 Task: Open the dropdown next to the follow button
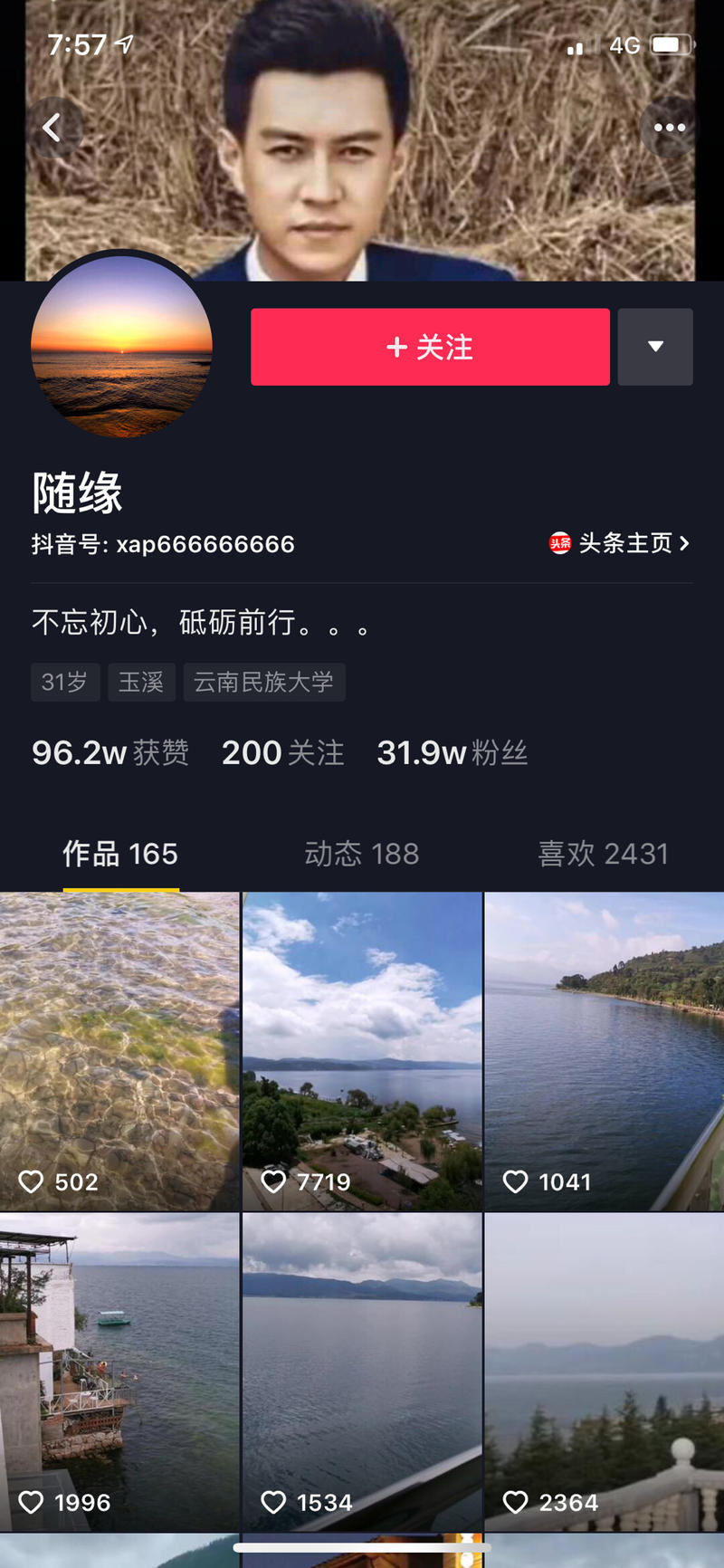click(655, 347)
